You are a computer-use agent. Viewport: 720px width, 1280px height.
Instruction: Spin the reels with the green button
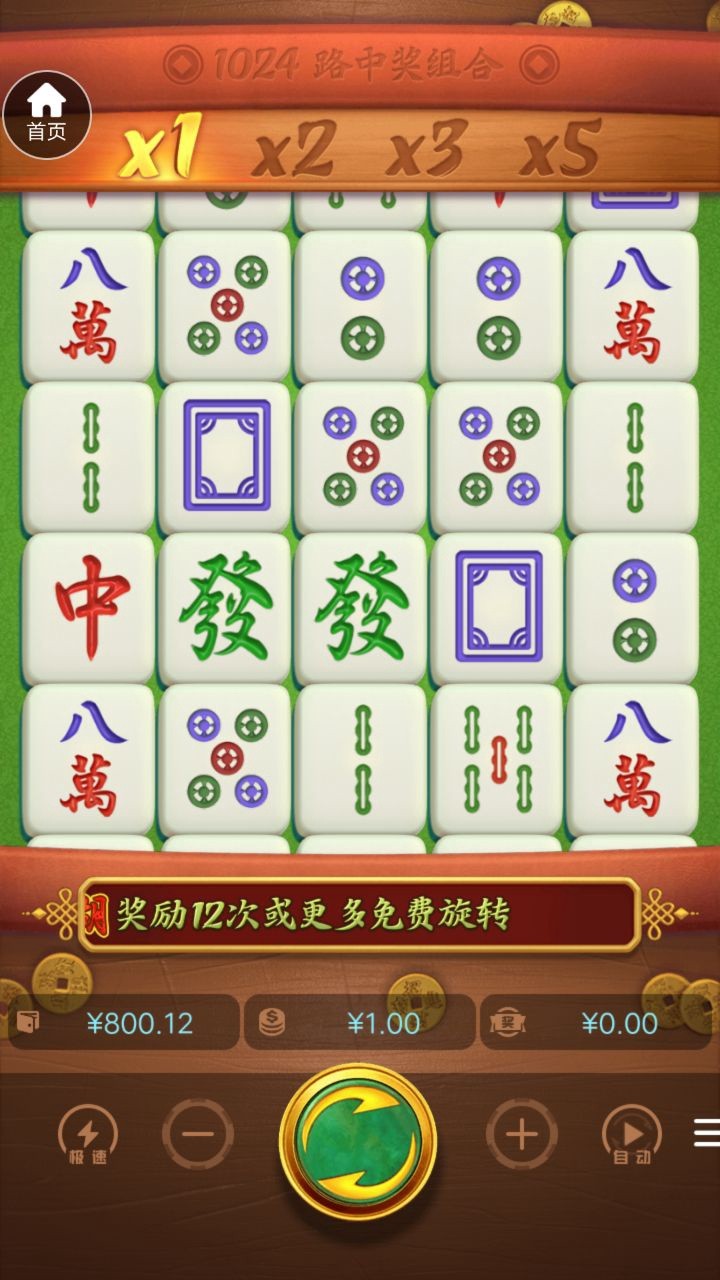coord(358,1142)
